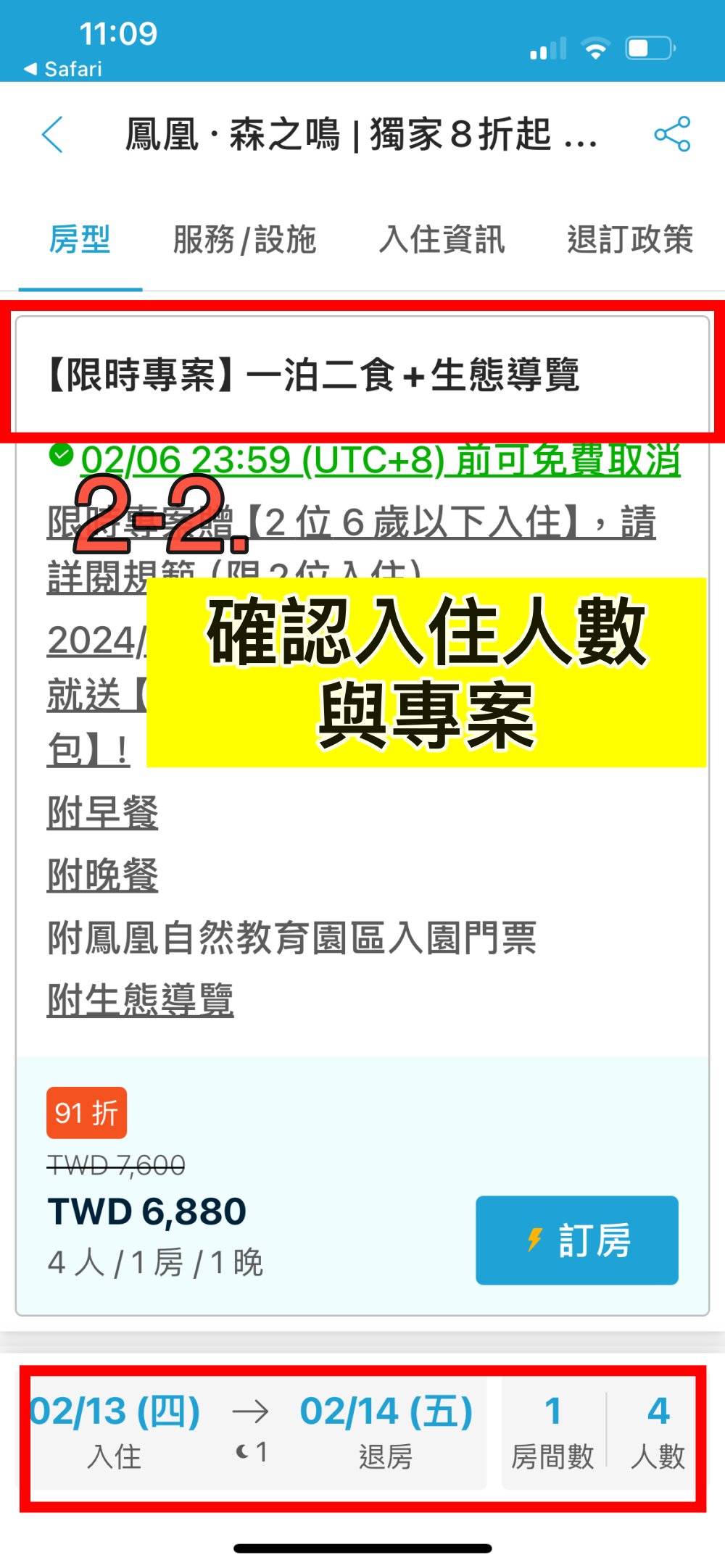Open the 附生態導覽 details link
This screenshot has height=1568, width=725.
pyautogui.click(x=140, y=1000)
